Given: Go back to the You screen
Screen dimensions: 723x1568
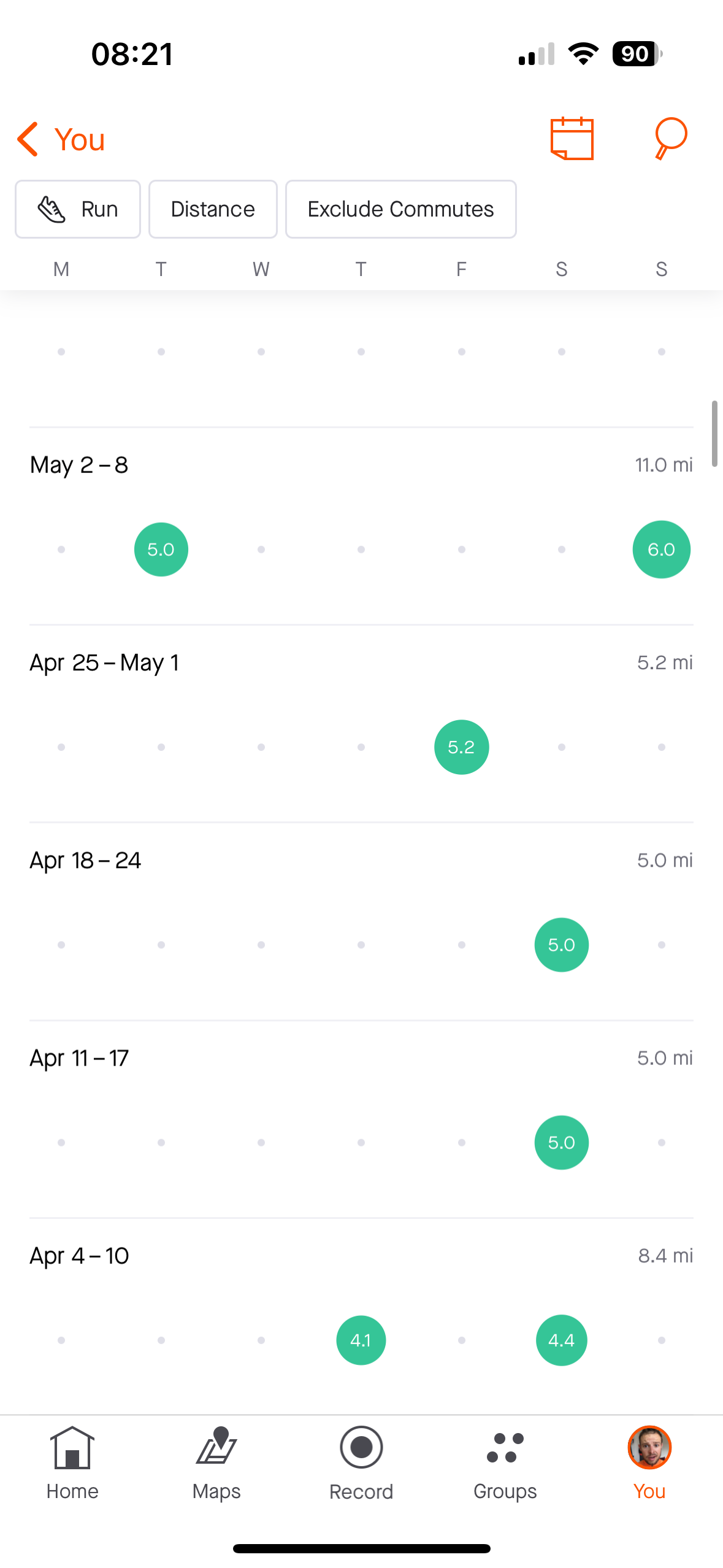Looking at the screenshot, I should pyautogui.click(x=61, y=139).
